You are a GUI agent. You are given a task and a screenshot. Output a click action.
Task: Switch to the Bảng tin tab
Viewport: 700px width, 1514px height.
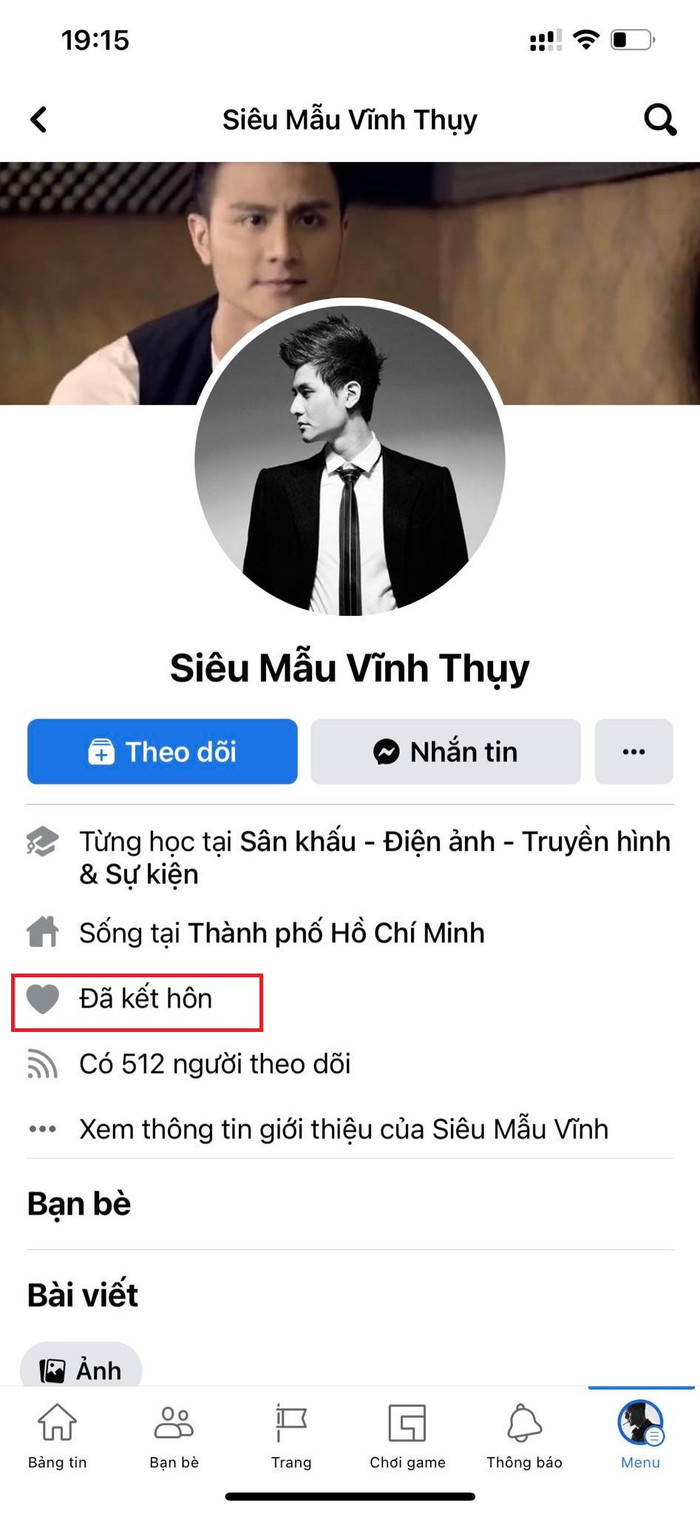[57, 1435]
